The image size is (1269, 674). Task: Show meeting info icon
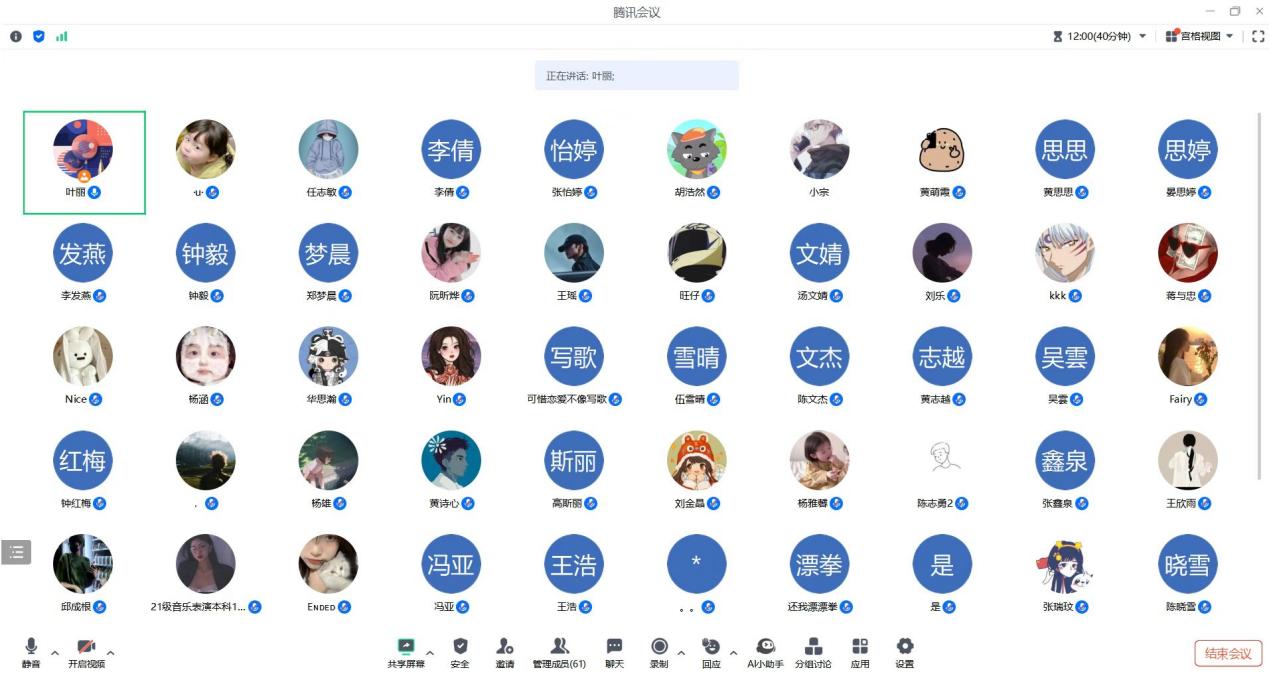(x=16, y=37)
